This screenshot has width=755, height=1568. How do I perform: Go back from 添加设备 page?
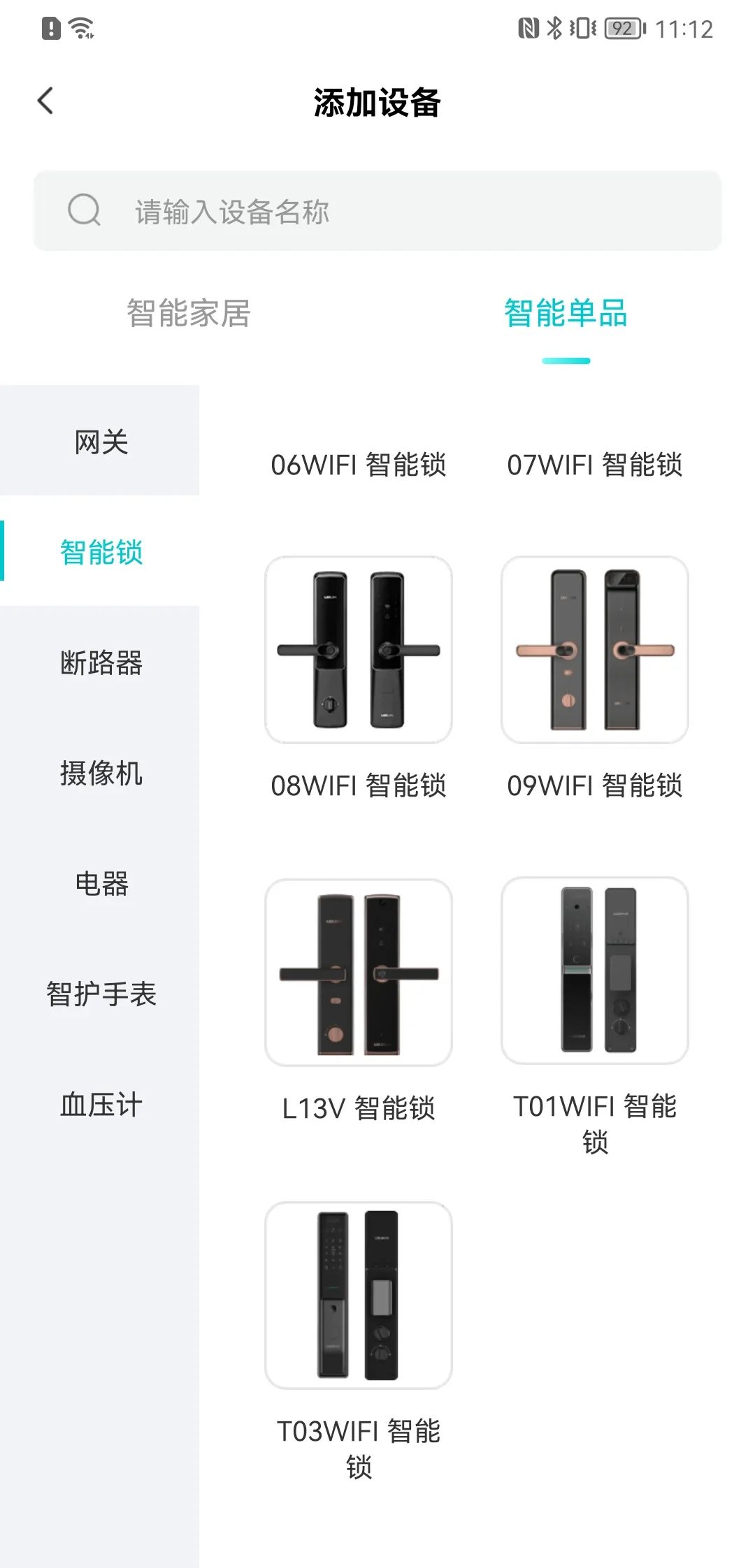46,101
